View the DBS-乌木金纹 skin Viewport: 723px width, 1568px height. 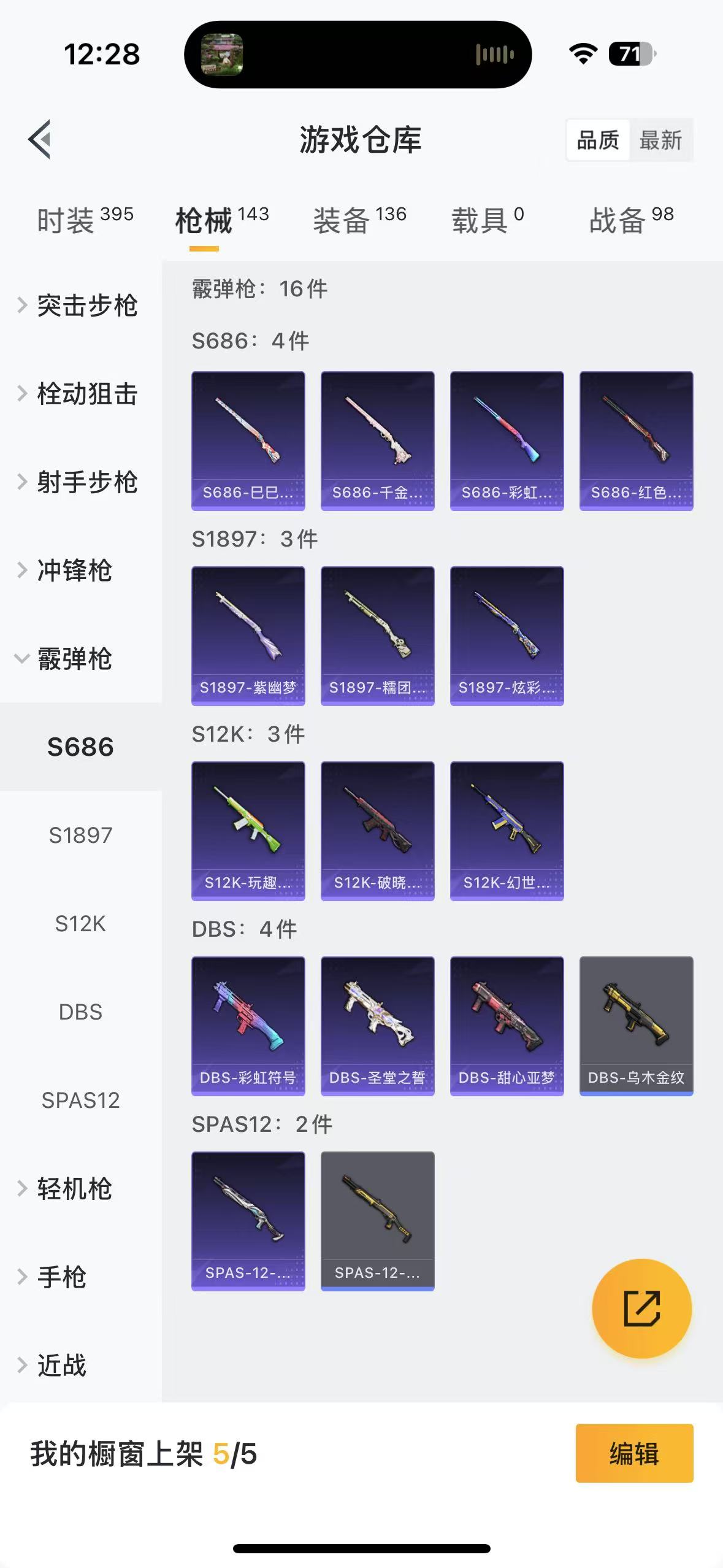tap(636, 1026)
